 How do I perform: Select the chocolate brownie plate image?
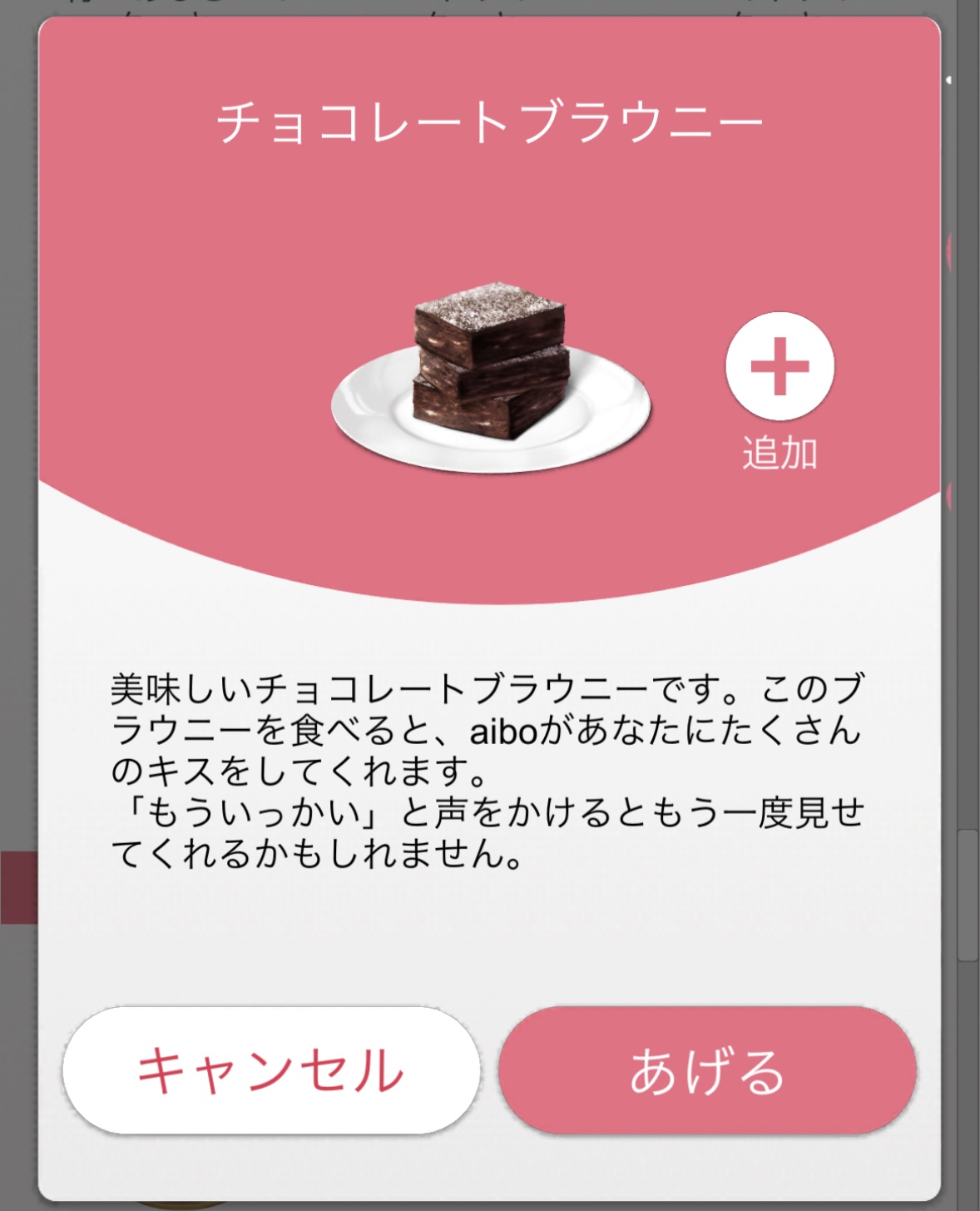click(491, 375)
